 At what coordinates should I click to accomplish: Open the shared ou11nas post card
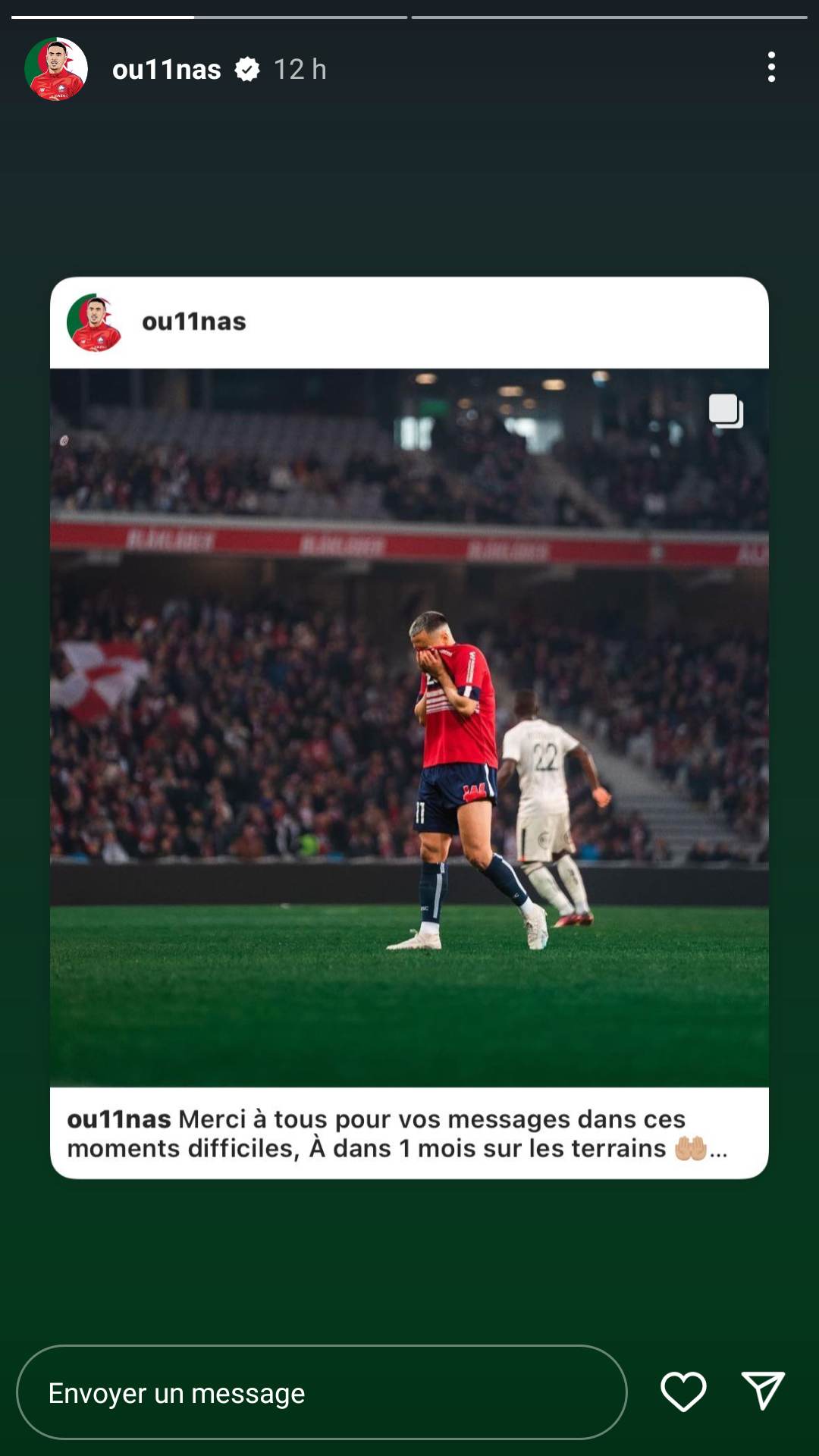coord(409,726)
